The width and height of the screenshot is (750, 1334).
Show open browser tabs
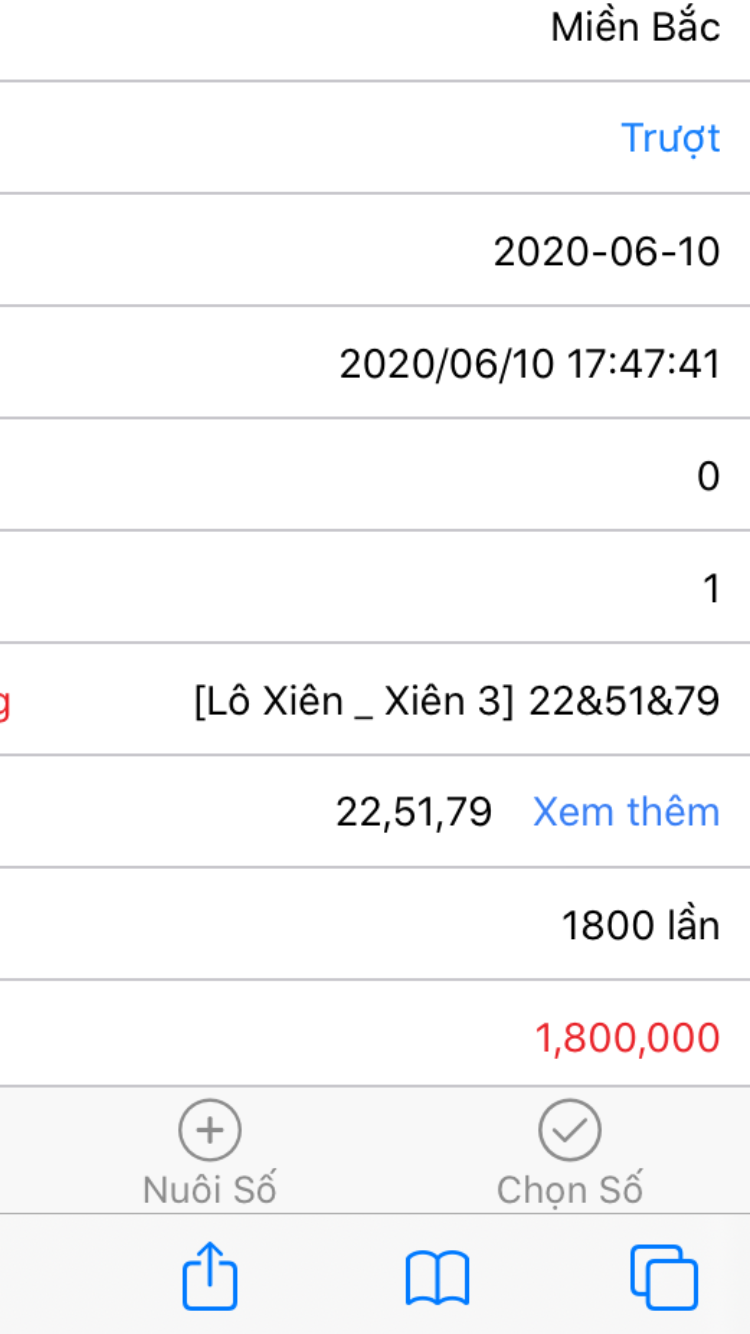pos(664,1277)
